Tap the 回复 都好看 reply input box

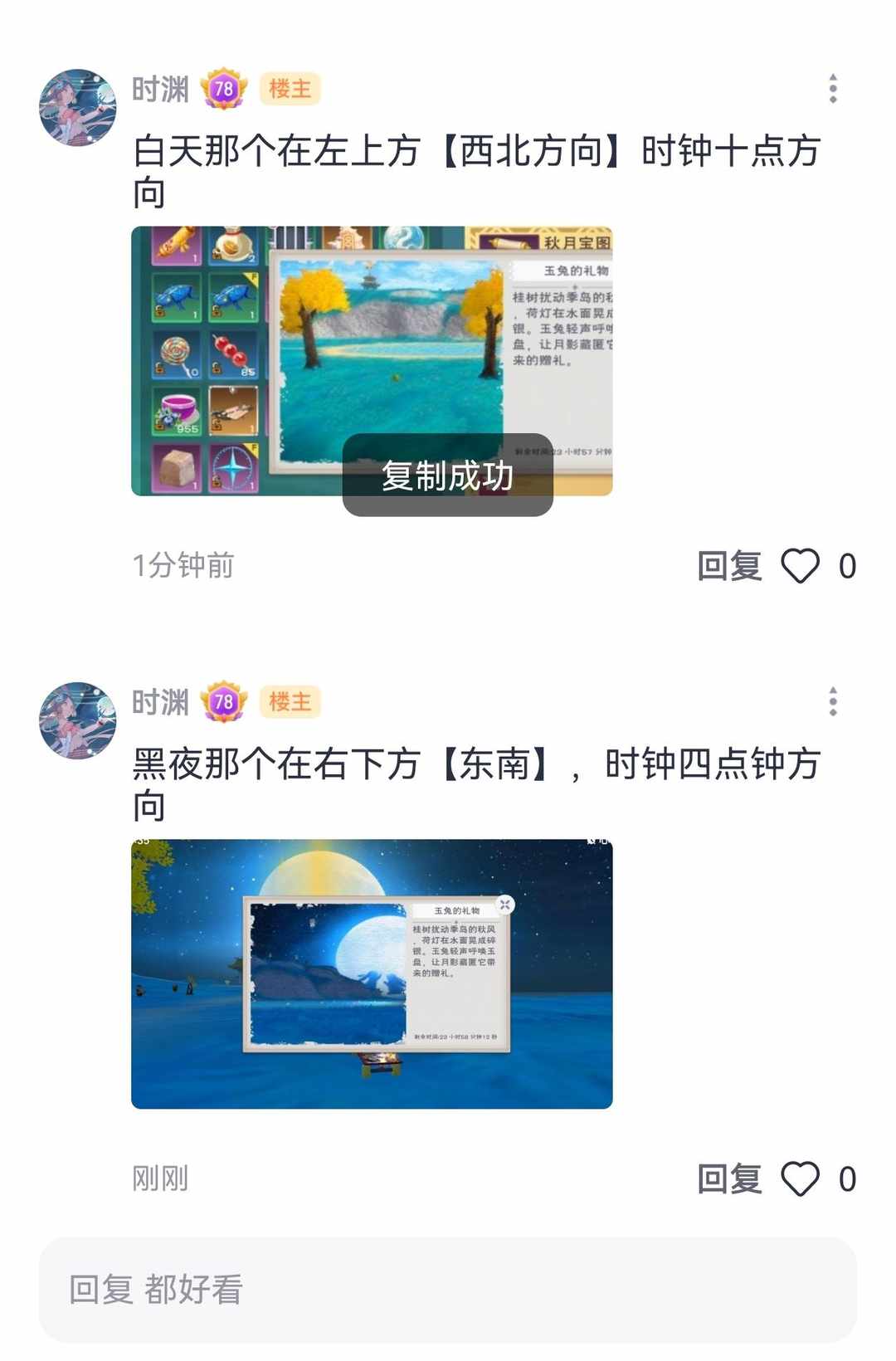click(x=448, y=1290)
